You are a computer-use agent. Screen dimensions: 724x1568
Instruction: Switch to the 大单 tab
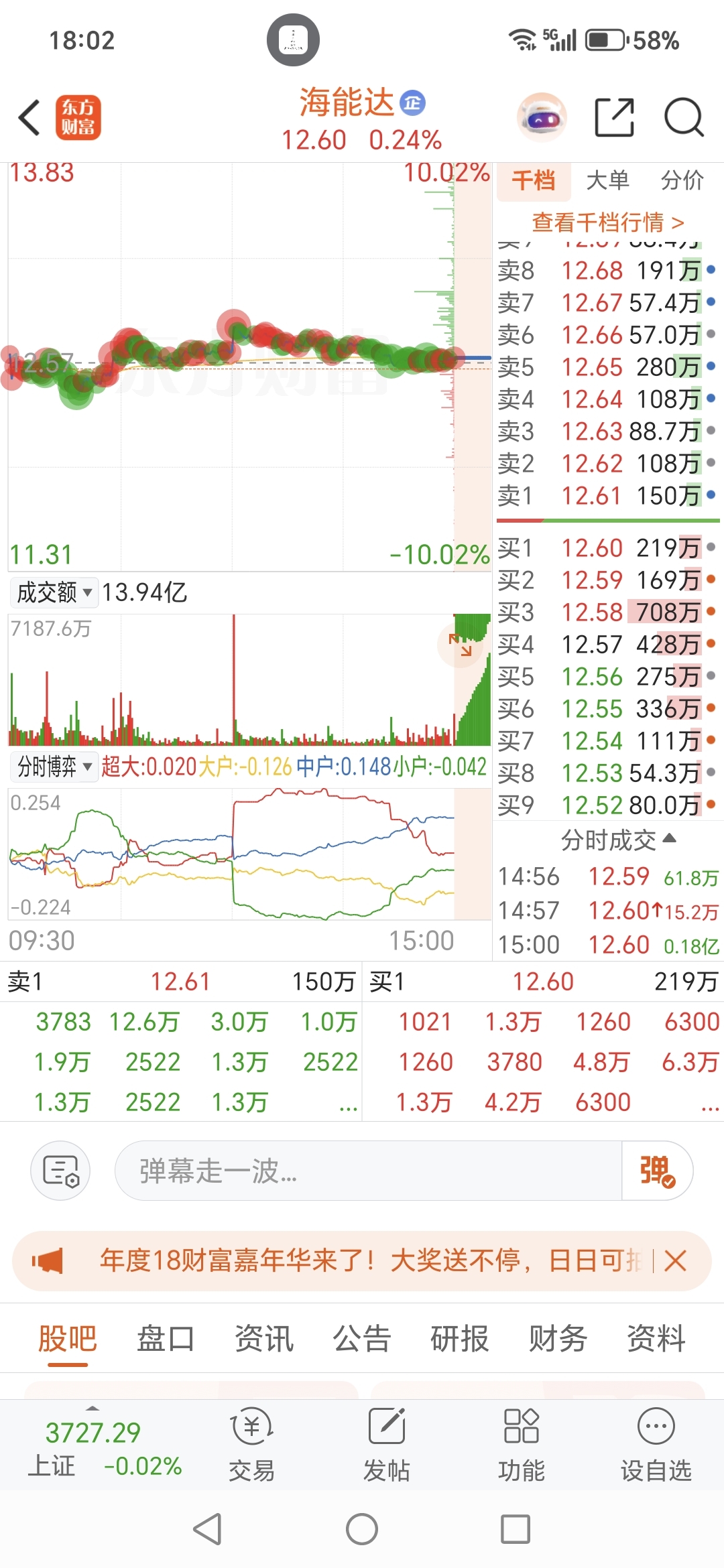point(607,180)
